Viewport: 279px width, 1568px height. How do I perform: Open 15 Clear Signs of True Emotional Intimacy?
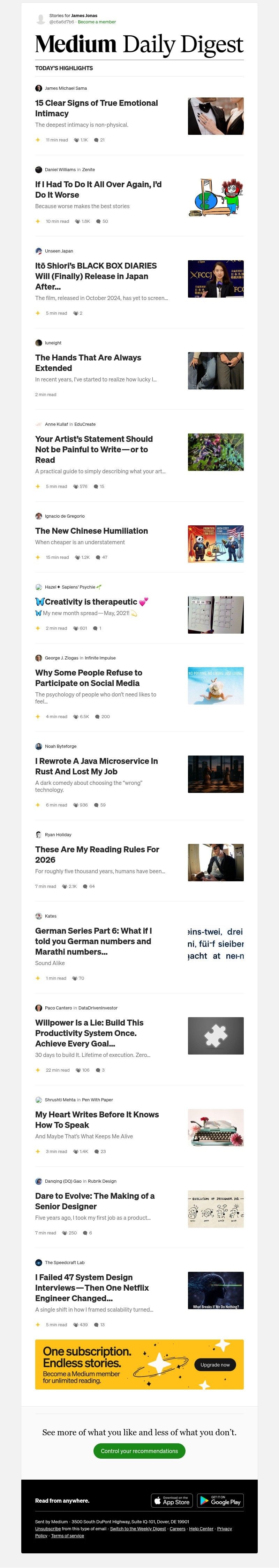coord(96,108)
